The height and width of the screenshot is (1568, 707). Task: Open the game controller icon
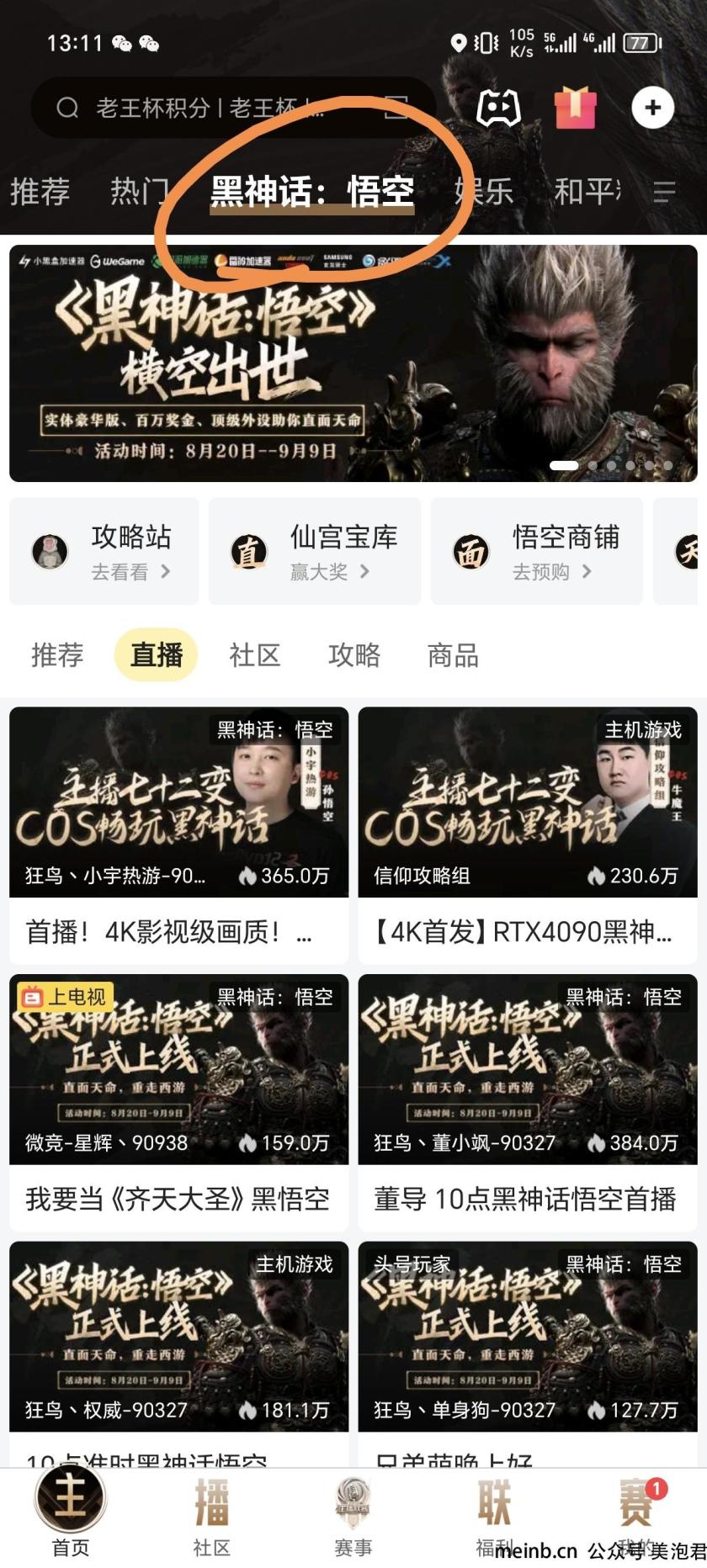pos(498,108)
